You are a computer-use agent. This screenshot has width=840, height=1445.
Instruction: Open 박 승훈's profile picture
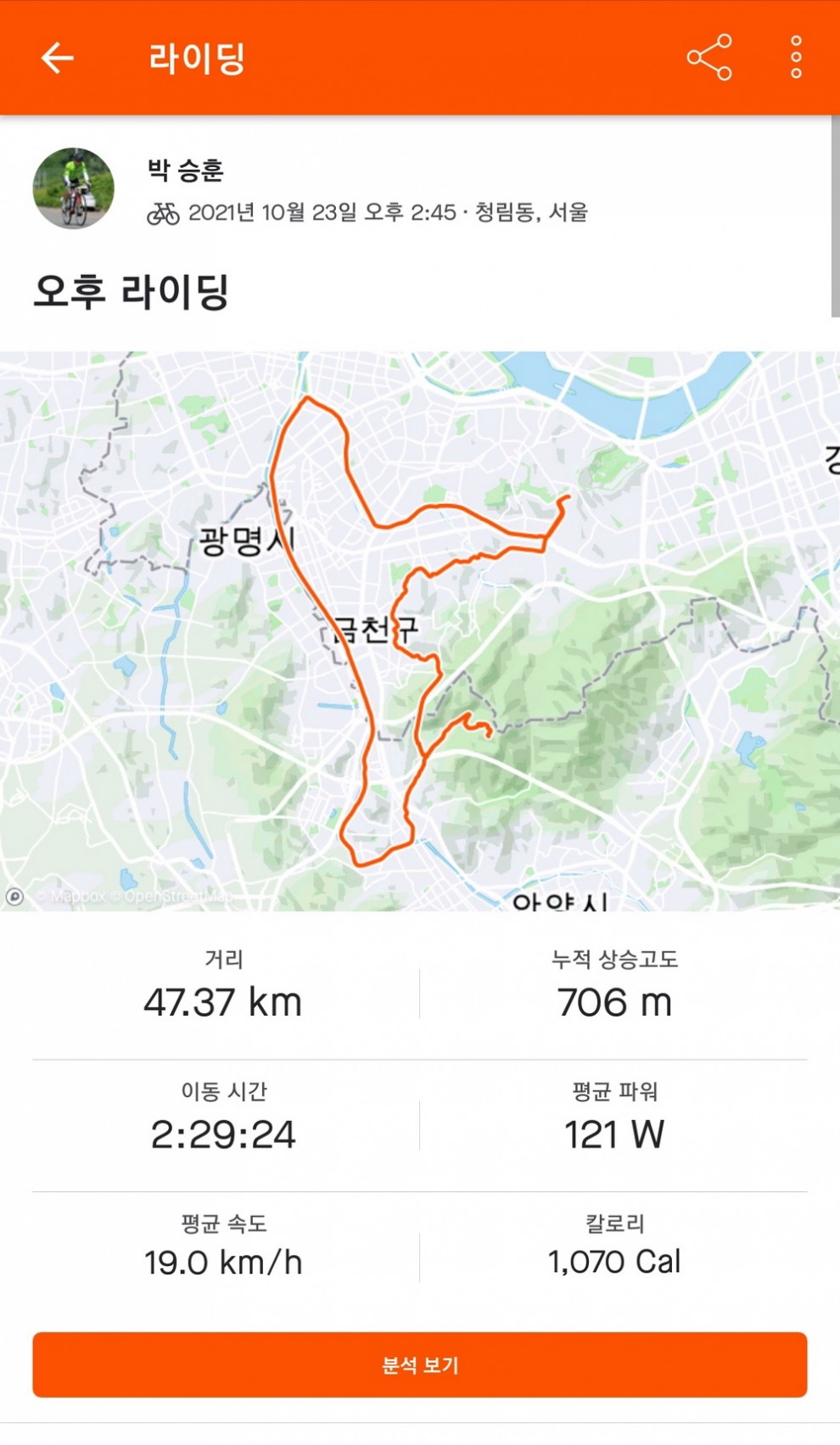point(74,188)
